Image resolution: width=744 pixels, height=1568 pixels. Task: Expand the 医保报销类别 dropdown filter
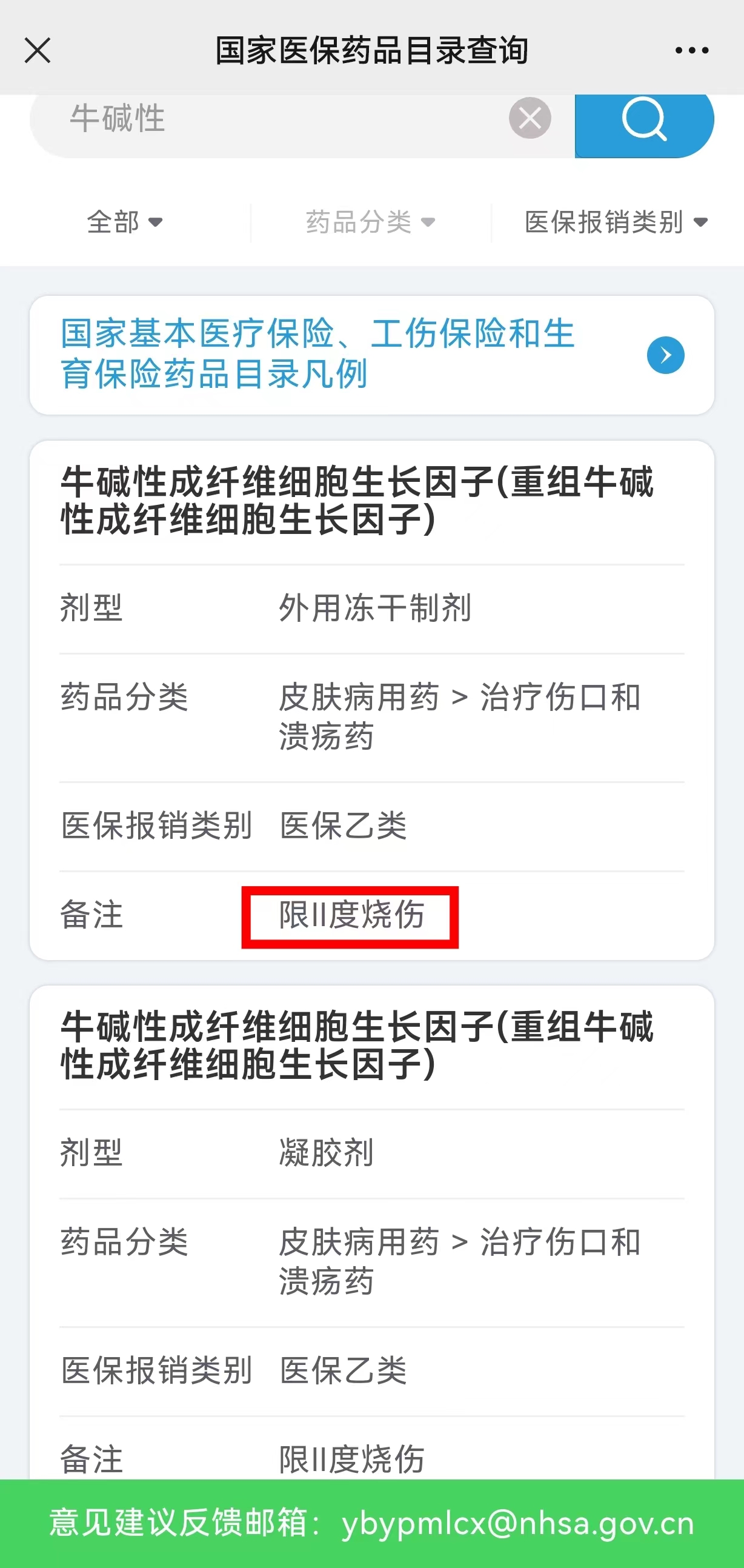616,222
